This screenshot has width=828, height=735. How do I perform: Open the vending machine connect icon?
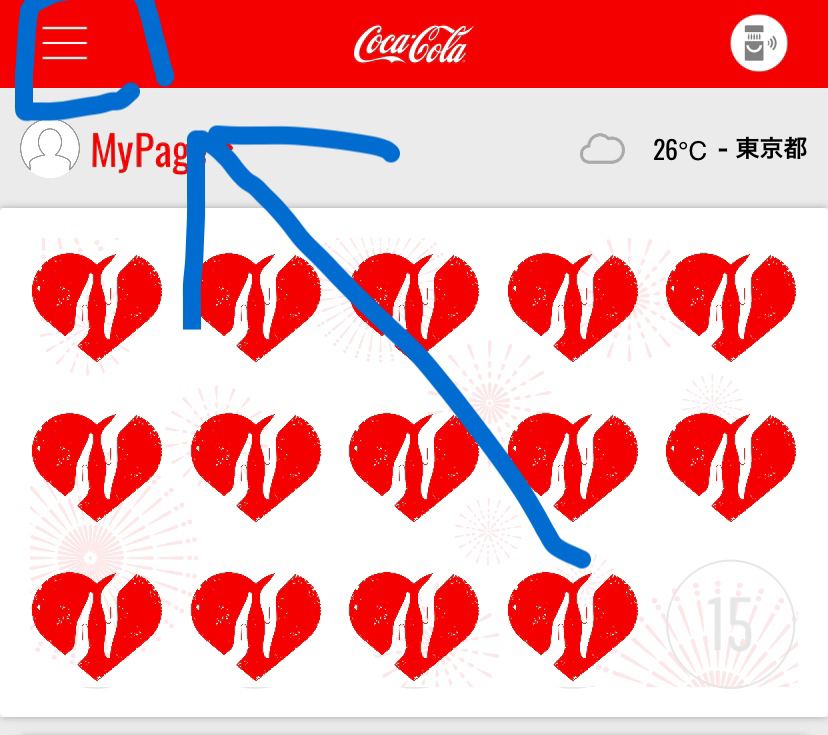tap(758, 44)
